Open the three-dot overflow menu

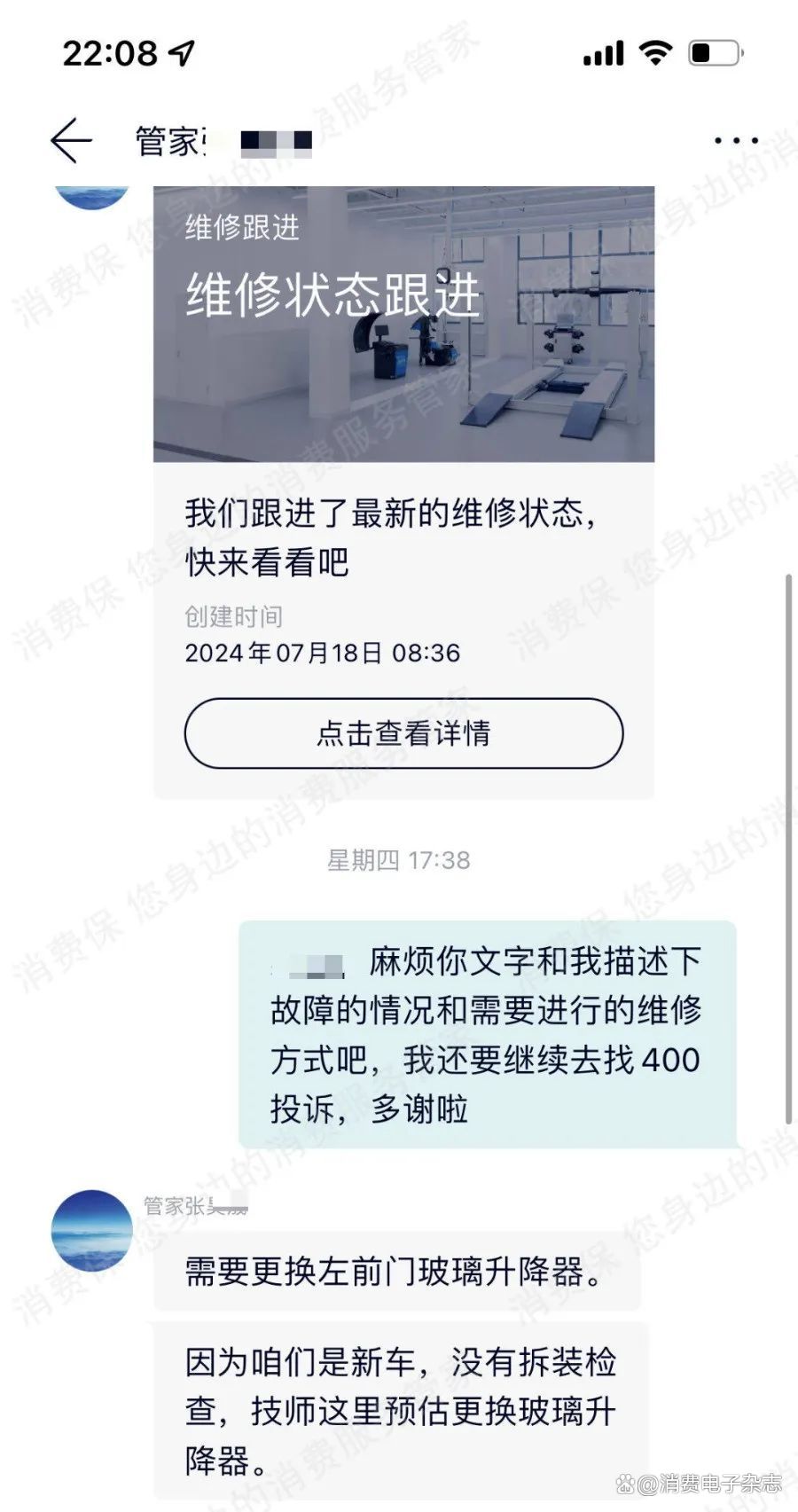[x=735, y=141]
